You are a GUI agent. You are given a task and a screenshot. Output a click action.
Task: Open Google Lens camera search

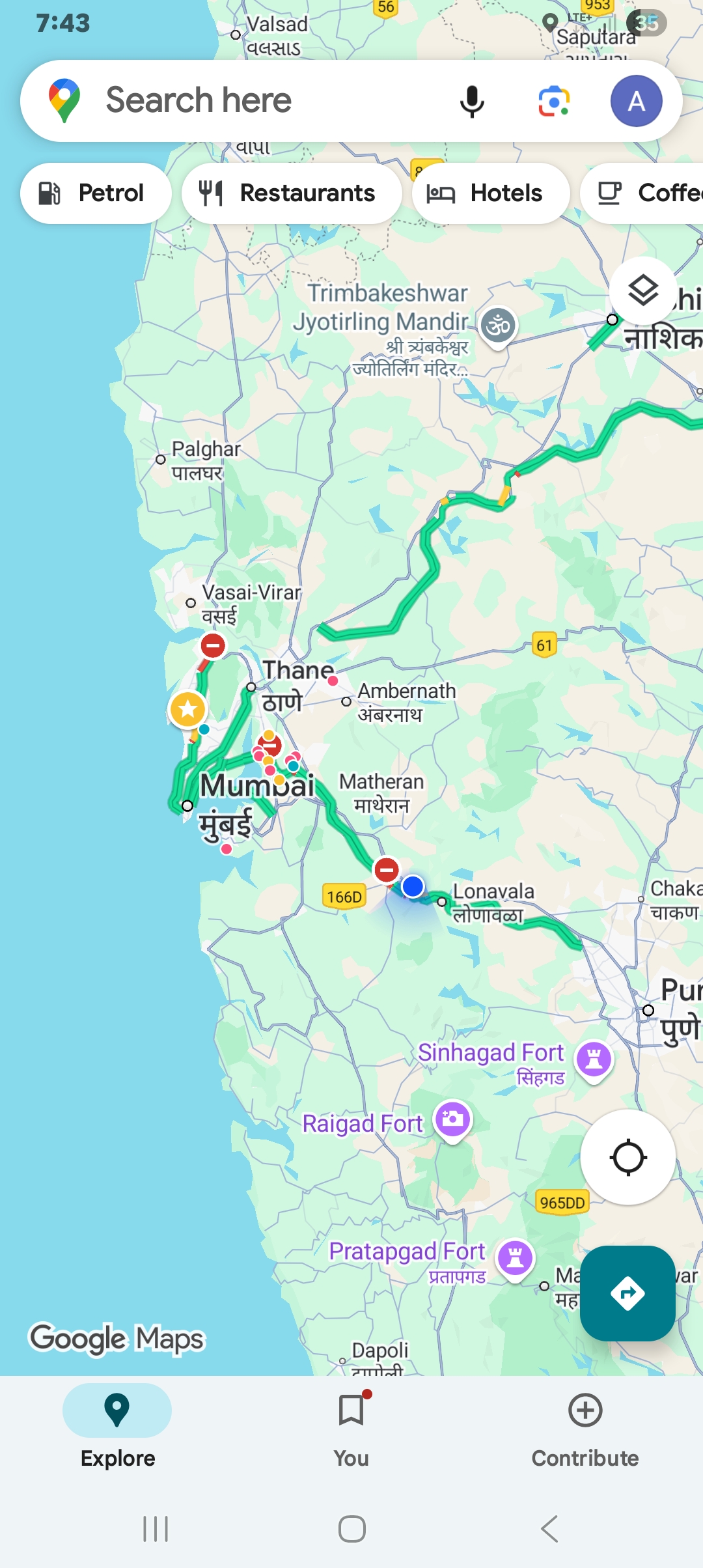click(x=554, y=102)
